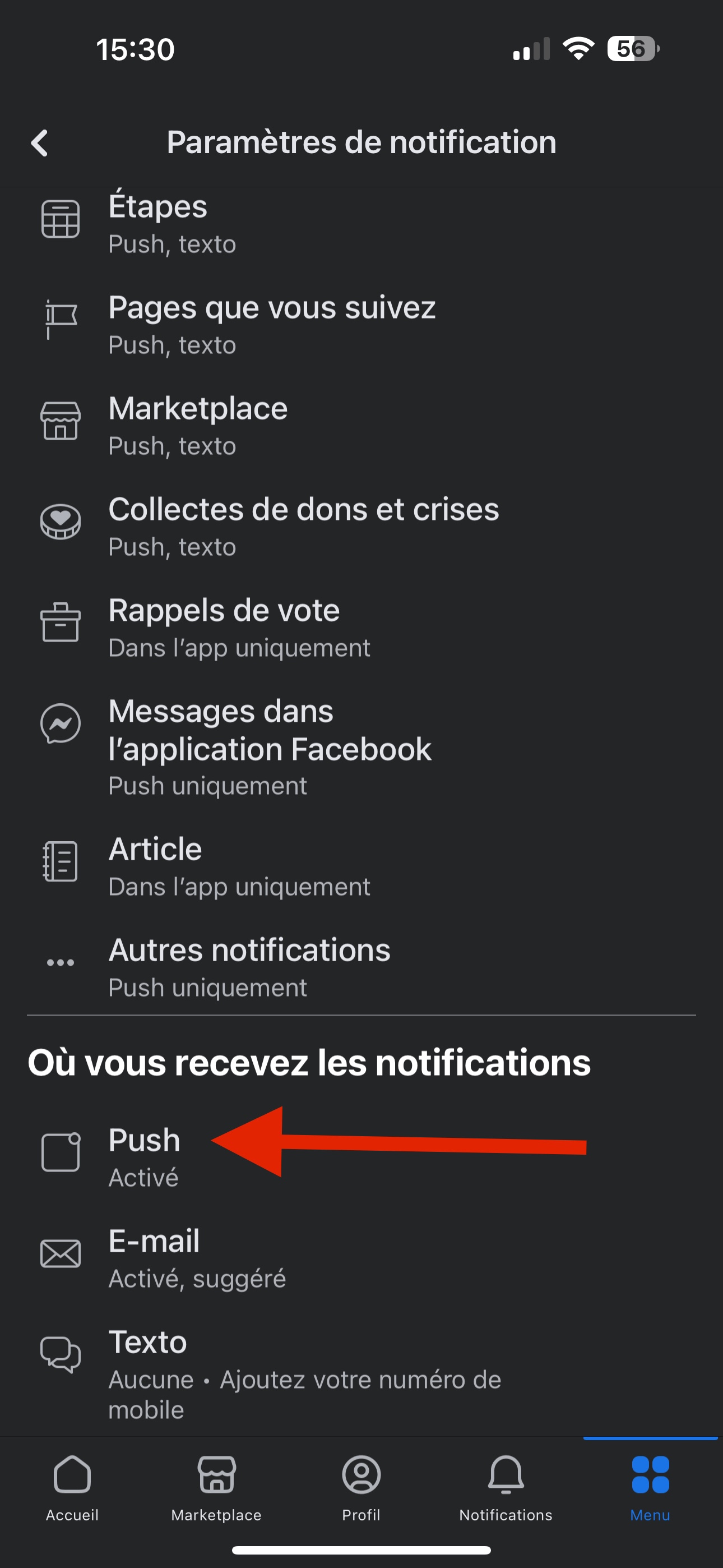The width and height of the screenshot is (723, 1568).
Task: Switch to the Marketplace tab
Action: click(217, 1487)
